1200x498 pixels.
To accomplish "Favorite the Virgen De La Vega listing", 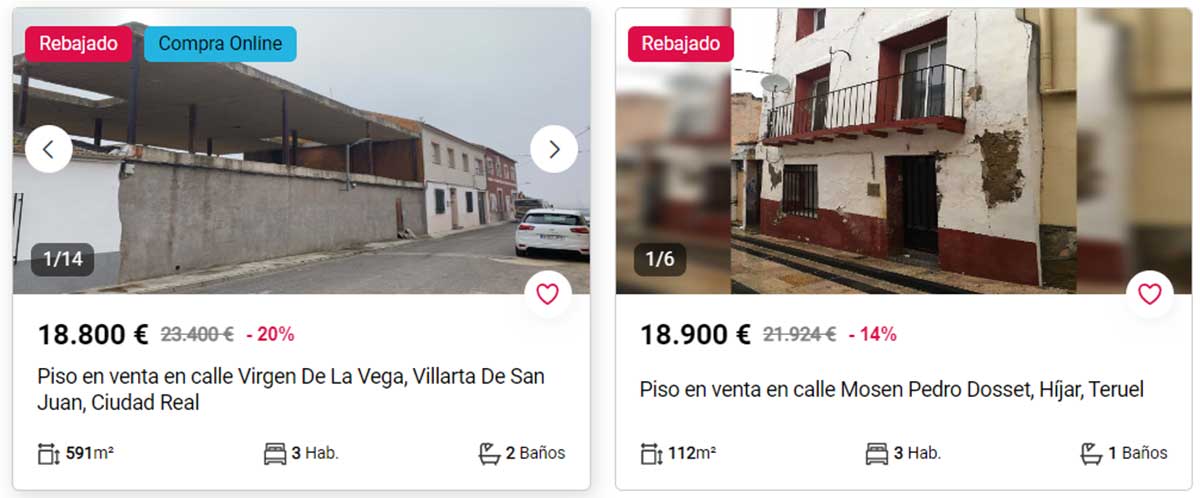I will pos(547,294).
